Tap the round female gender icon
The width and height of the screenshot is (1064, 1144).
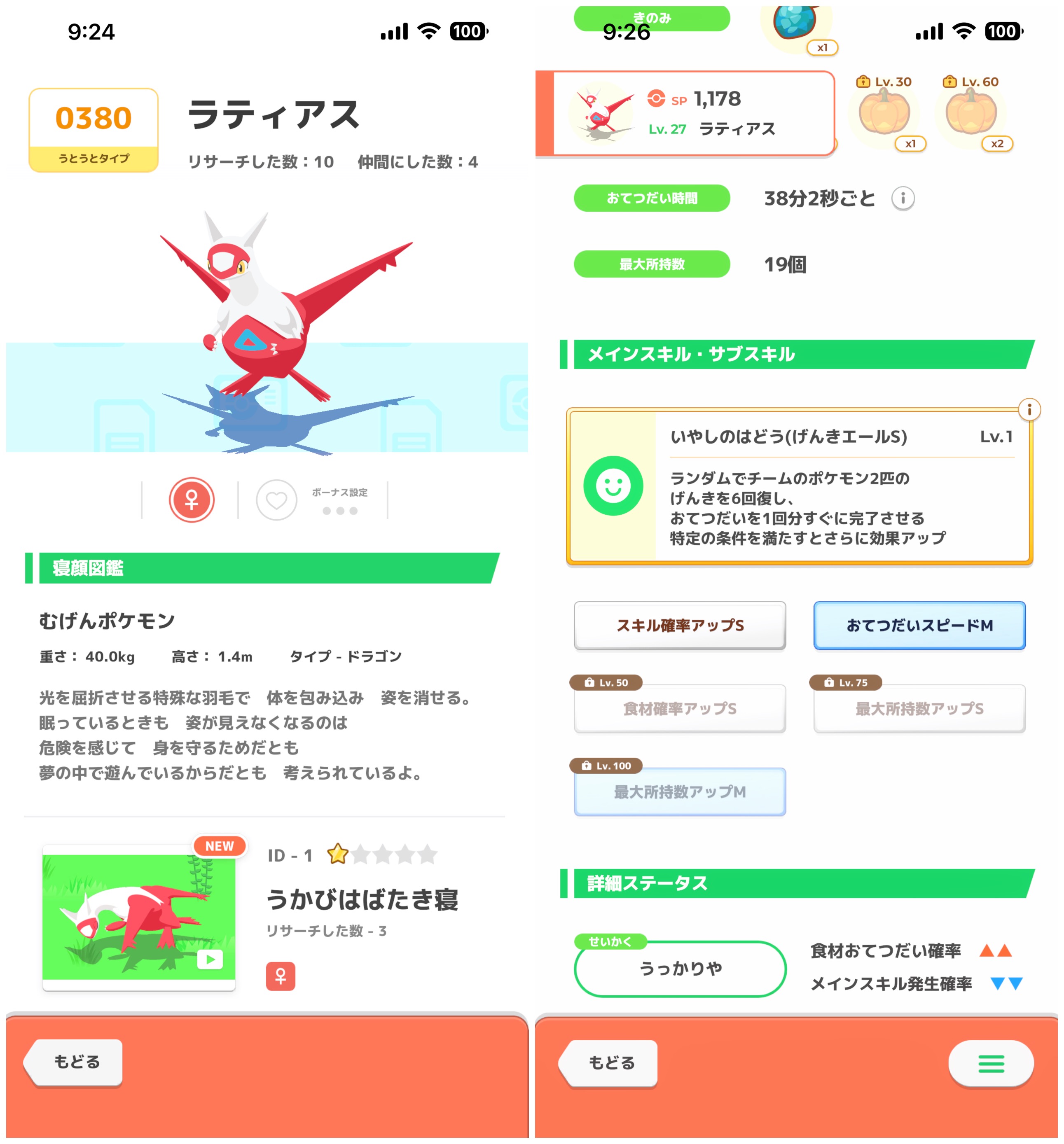192,500
